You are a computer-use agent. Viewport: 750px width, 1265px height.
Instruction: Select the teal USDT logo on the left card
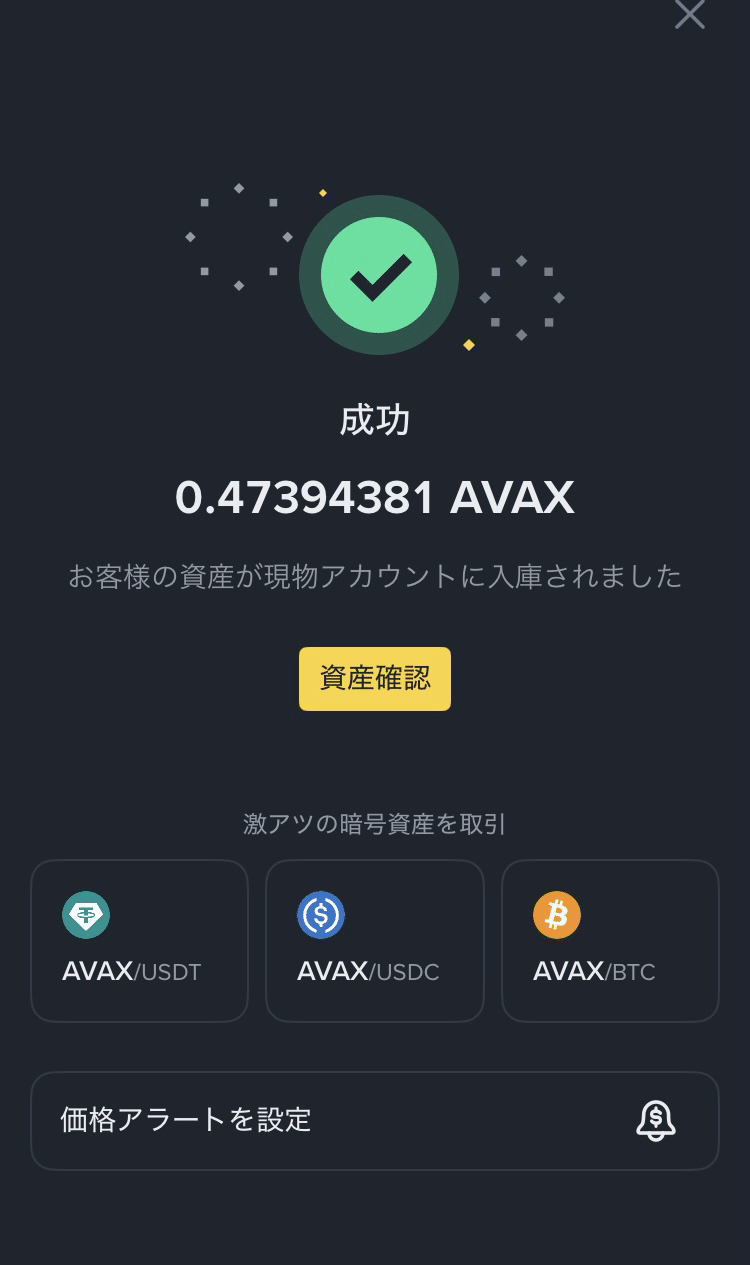pyautogui.click(x=87, y=915)
